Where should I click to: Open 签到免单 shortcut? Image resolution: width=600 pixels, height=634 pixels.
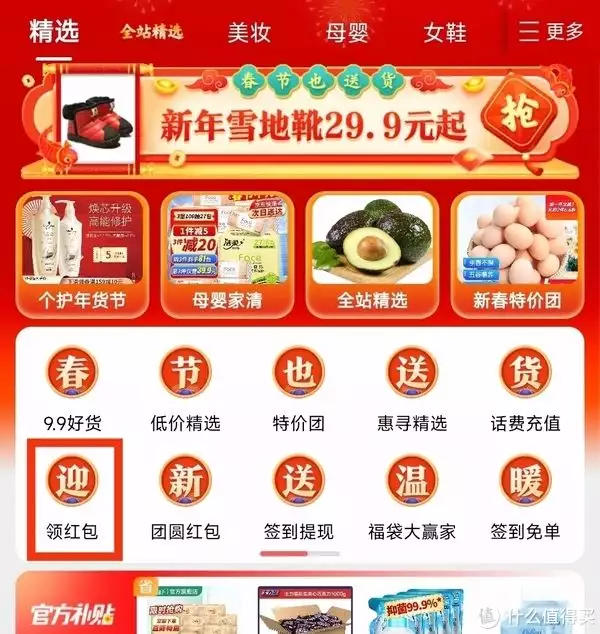[x=525, y=495]
